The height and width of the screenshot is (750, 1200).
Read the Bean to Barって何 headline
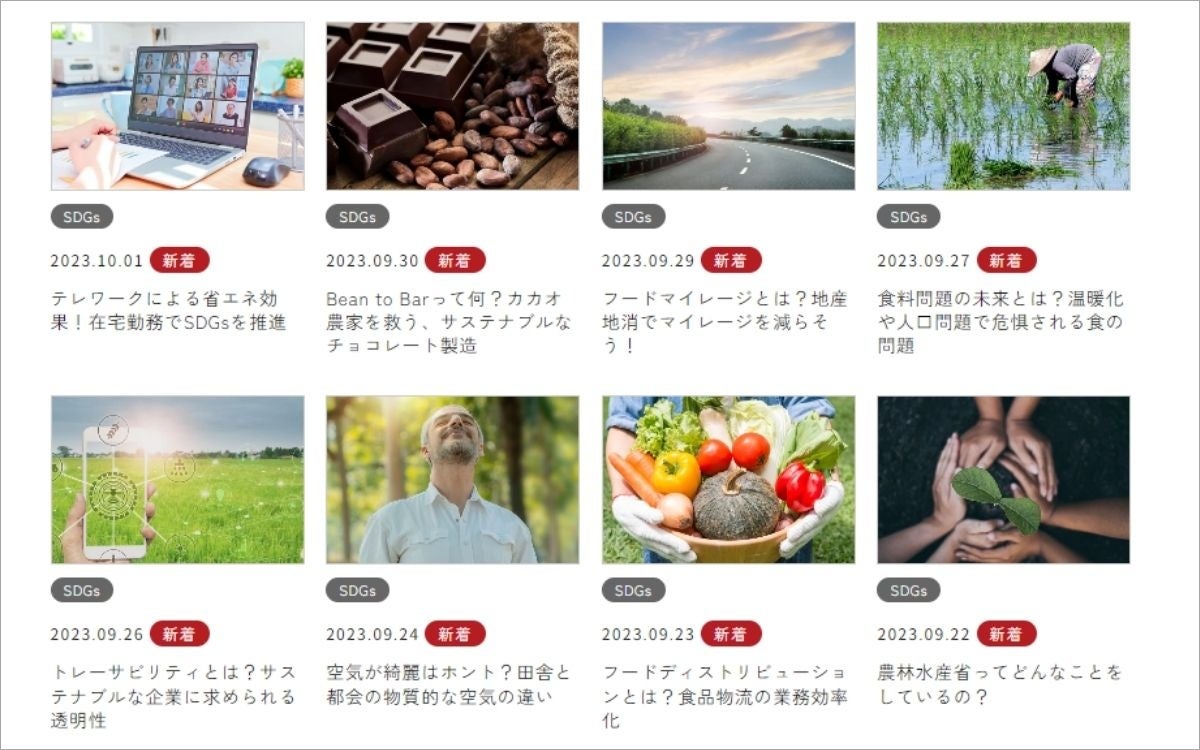coord(449,322)
